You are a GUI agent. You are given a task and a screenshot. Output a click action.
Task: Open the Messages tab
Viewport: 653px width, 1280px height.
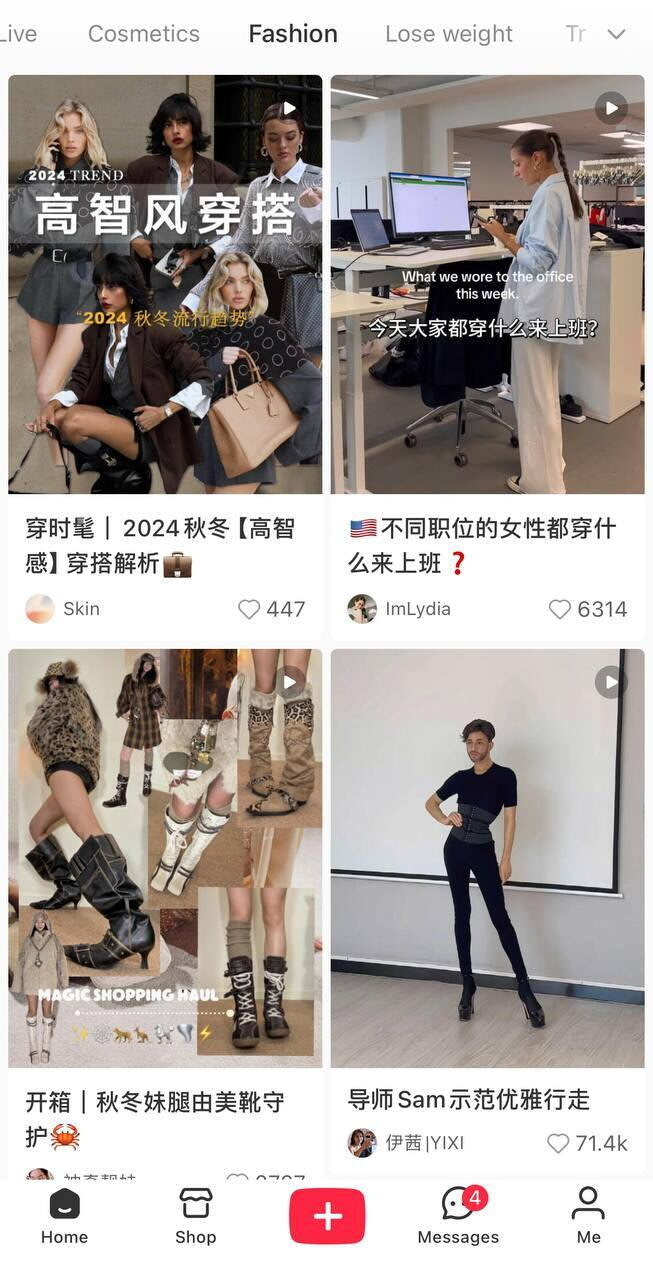458,1216
